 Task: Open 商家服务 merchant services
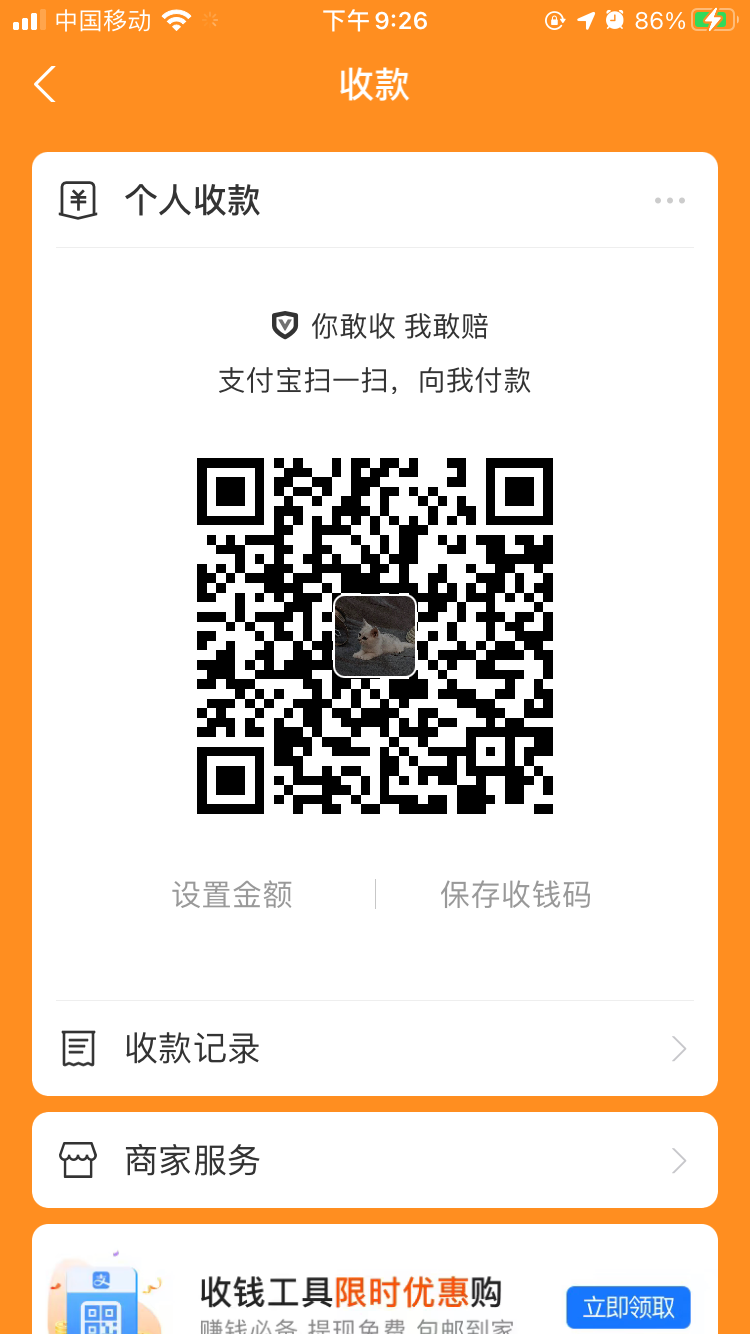(x=374, y=1160)
